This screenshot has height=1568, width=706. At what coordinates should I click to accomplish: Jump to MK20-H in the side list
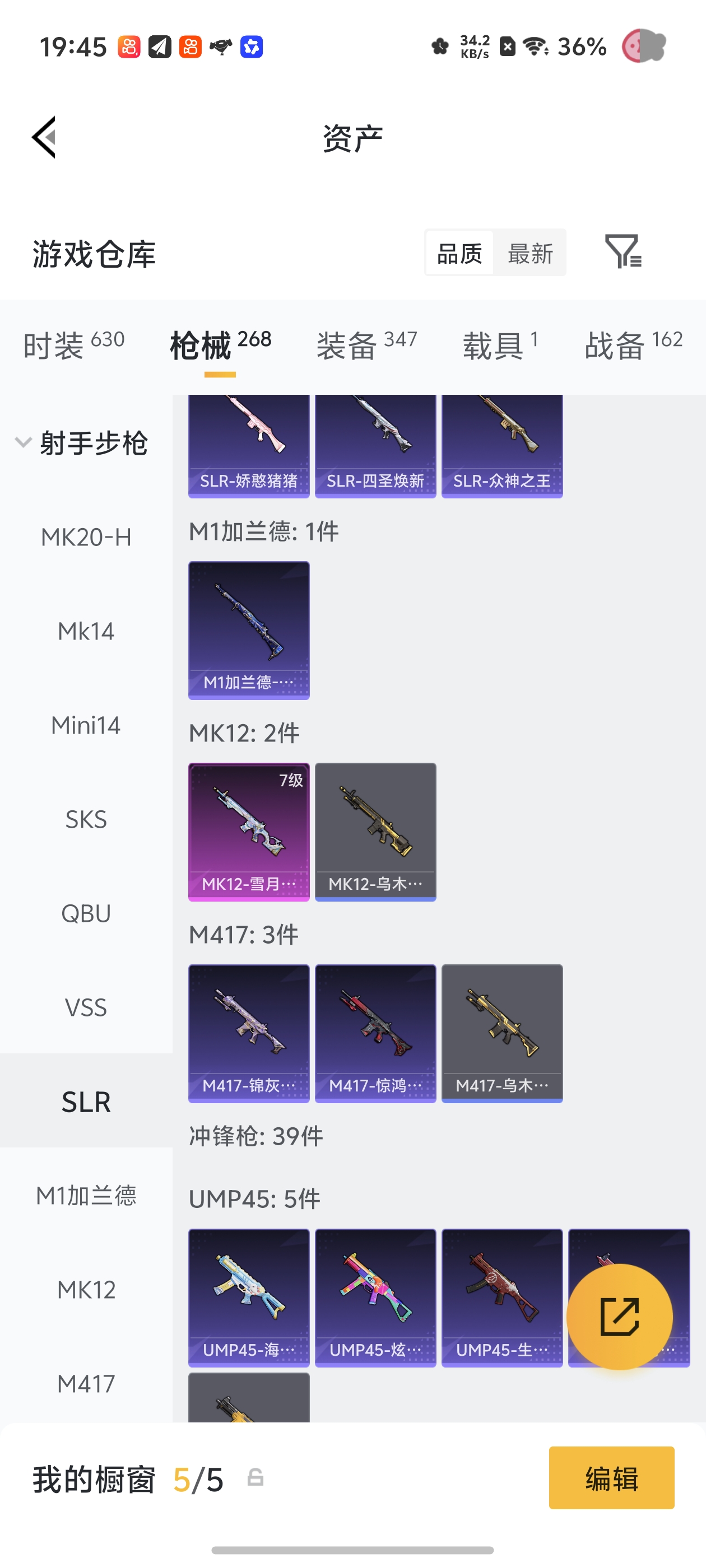coord(86,537)
